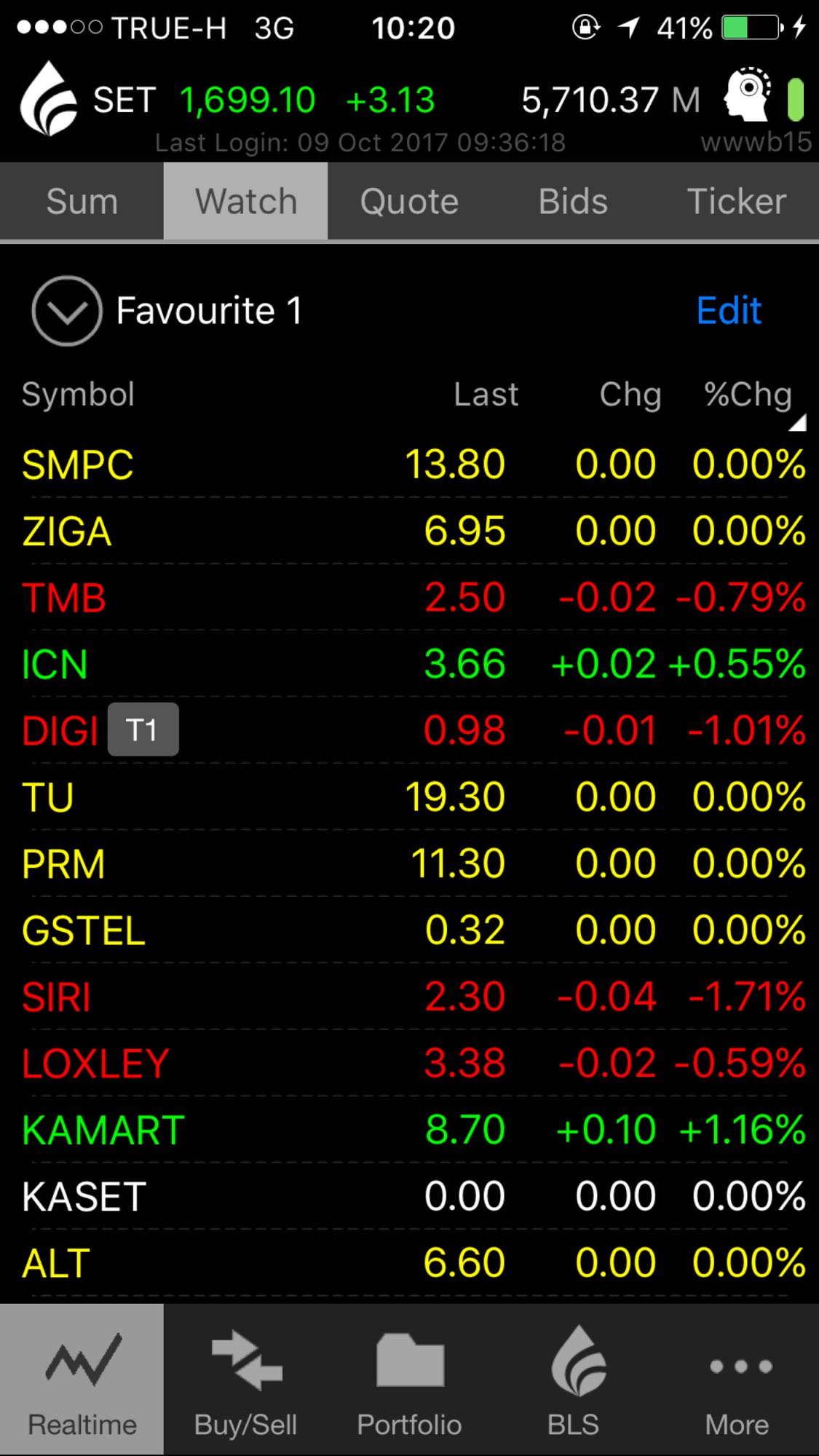Select the SIRI row
819x1456 pixels.
point(409,997)
